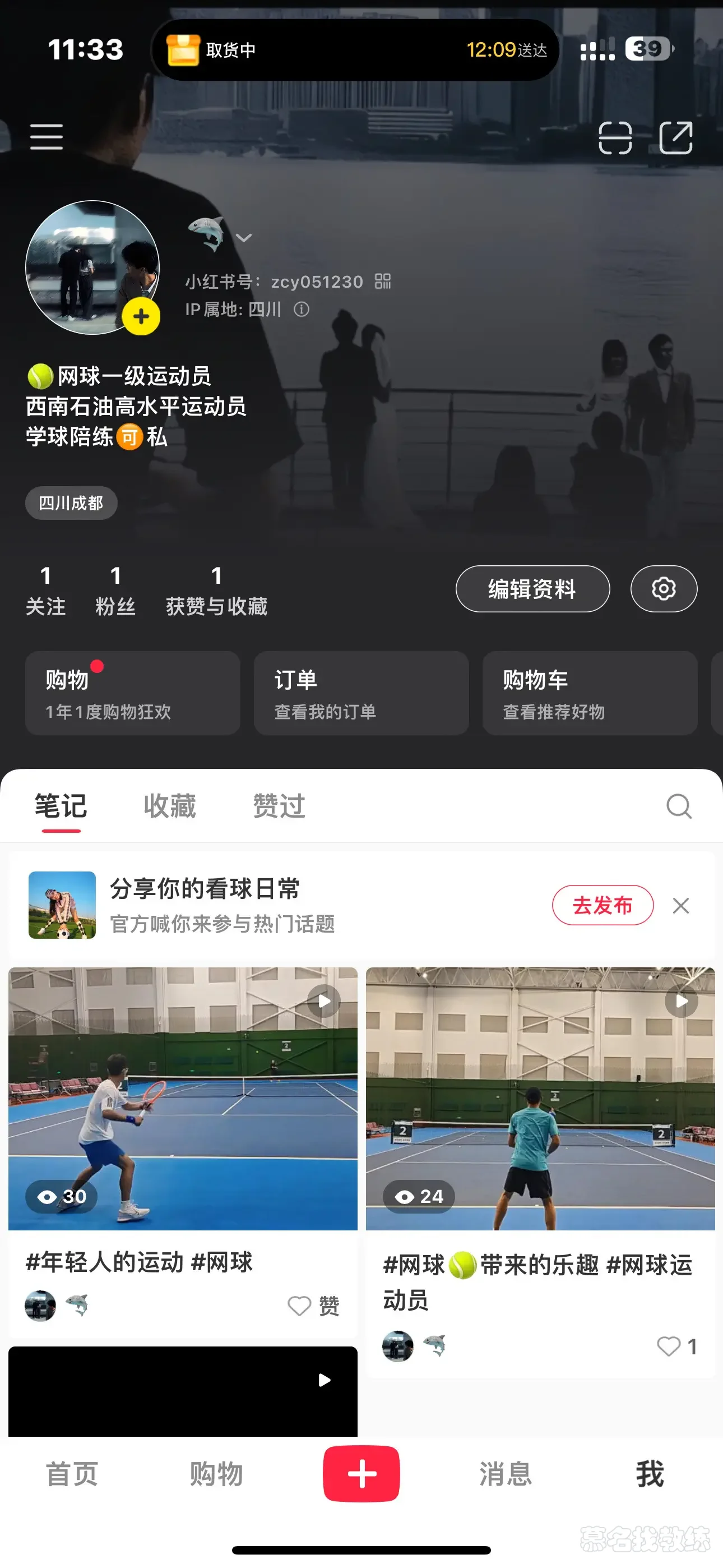Go to the 首页 home tab
The height and width of the screenshot is (1568, 723).
click(72, 1474)
